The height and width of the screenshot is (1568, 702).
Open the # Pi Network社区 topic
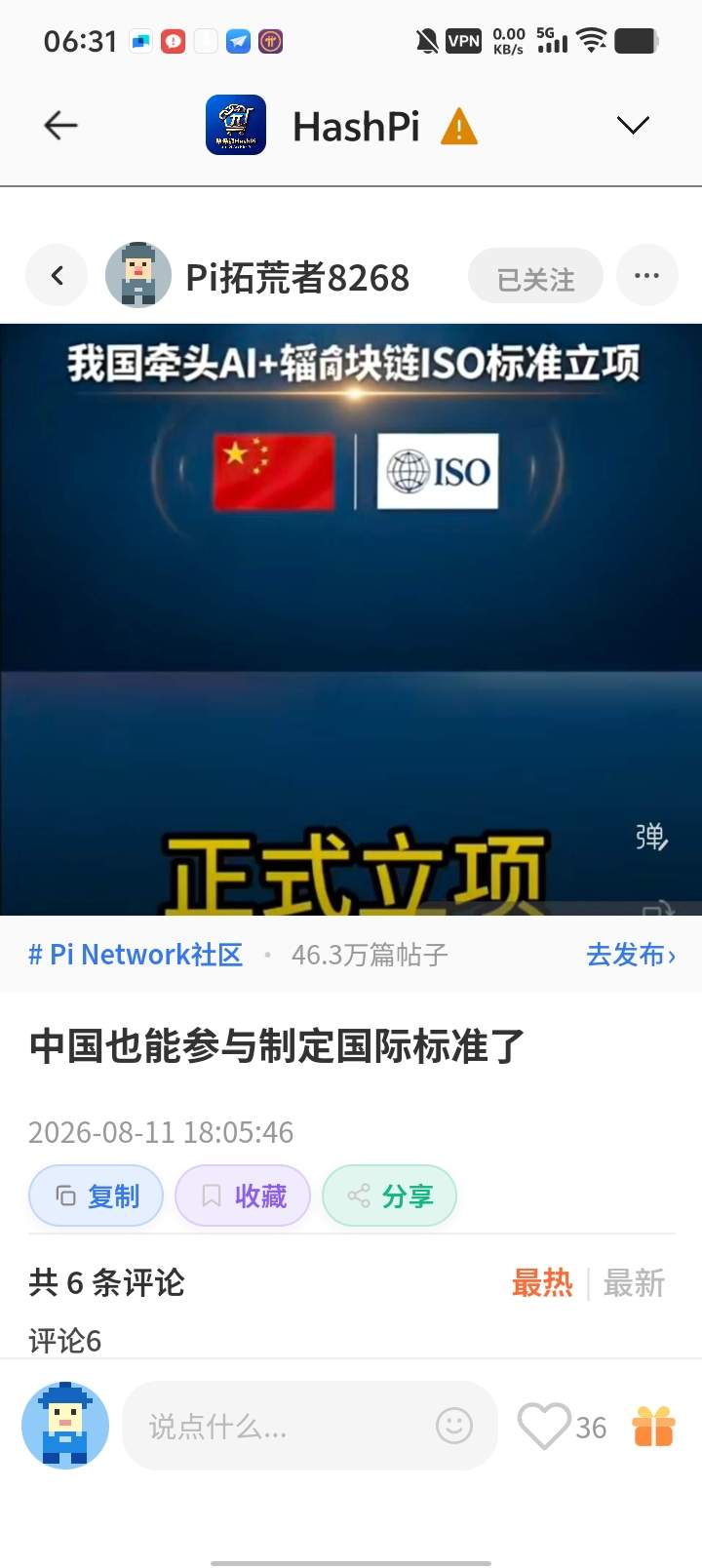point(136,954)
